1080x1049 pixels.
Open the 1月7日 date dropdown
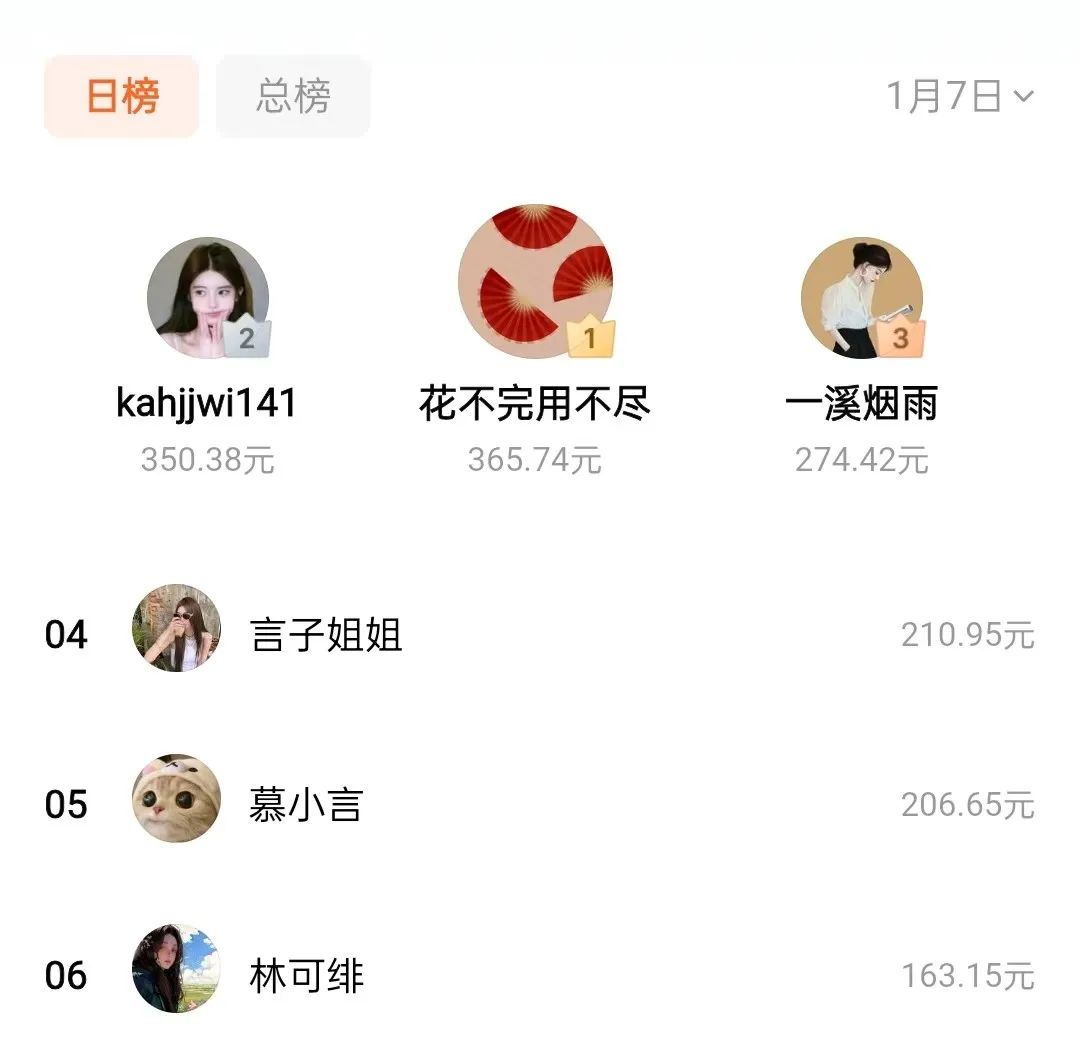coord(958,97)
